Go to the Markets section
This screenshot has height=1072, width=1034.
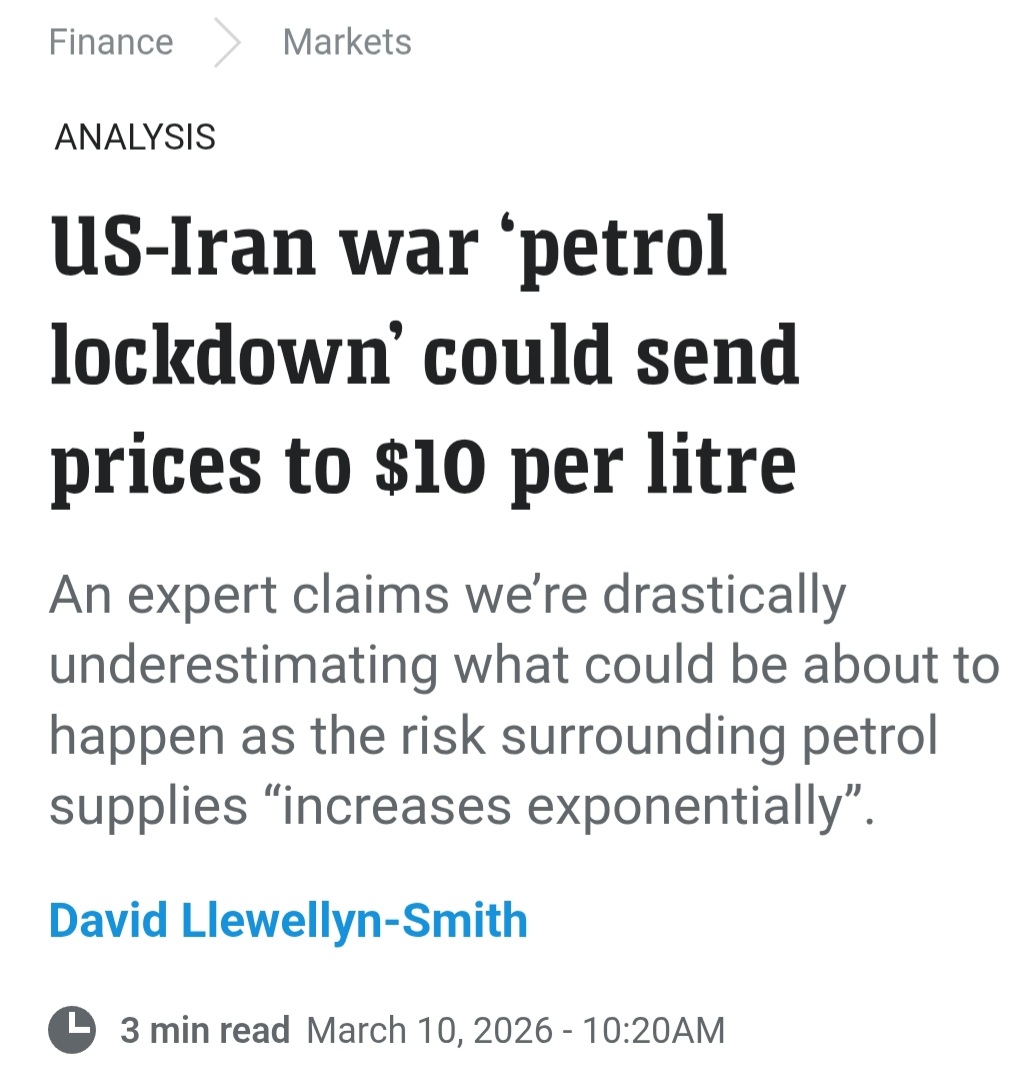(346, 42)
